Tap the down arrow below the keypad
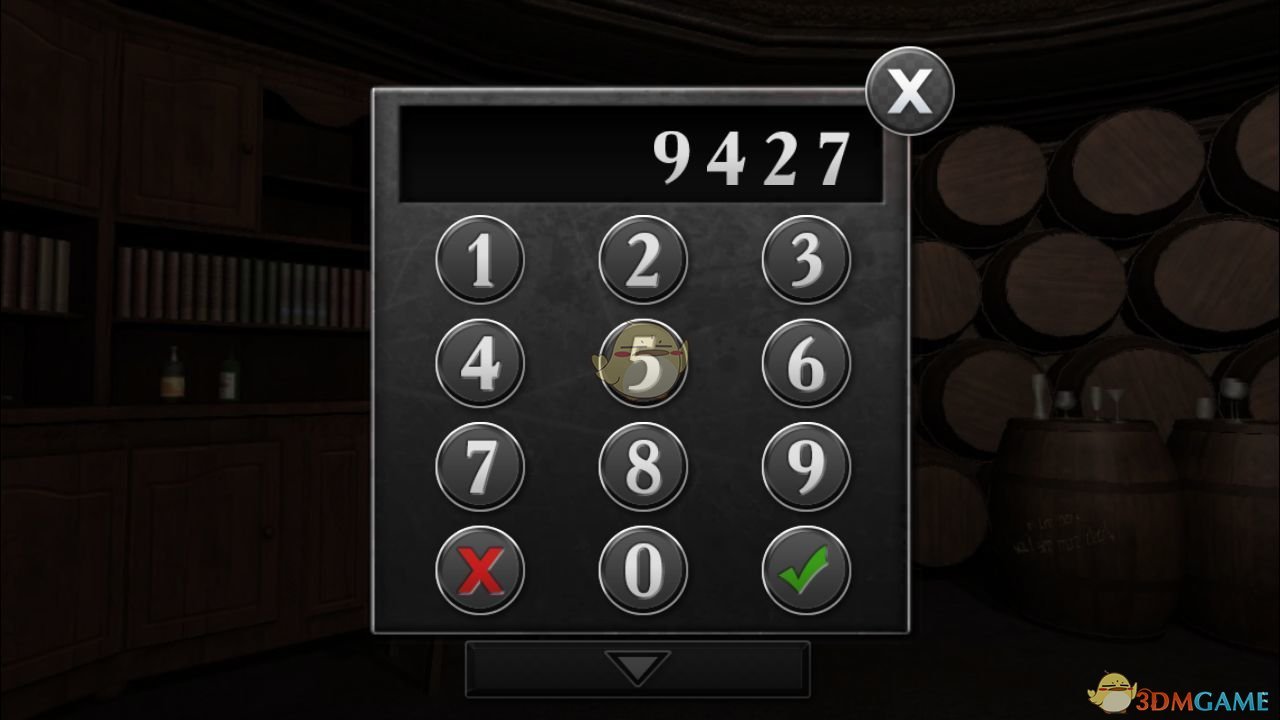 pos(638,669)
